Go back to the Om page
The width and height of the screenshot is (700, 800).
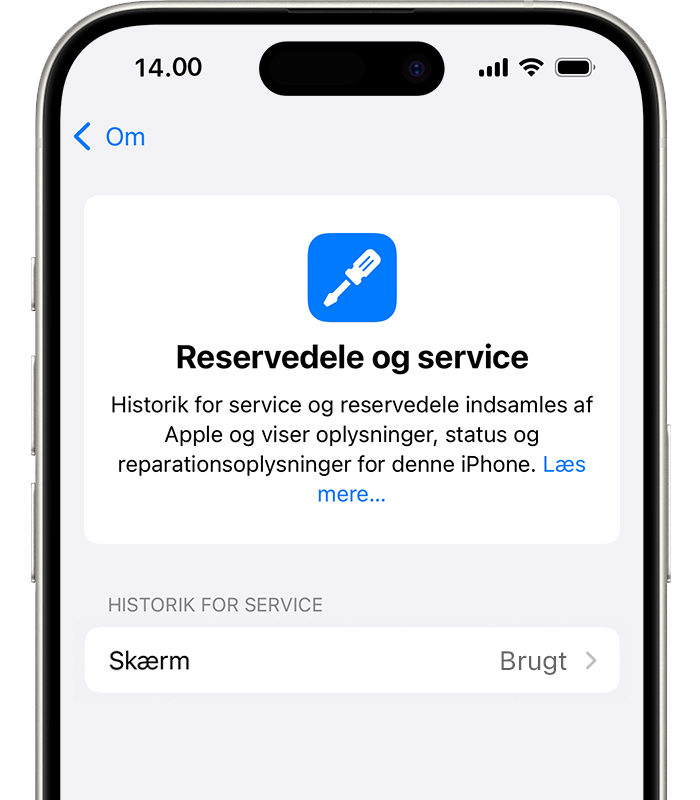(109, 137)
